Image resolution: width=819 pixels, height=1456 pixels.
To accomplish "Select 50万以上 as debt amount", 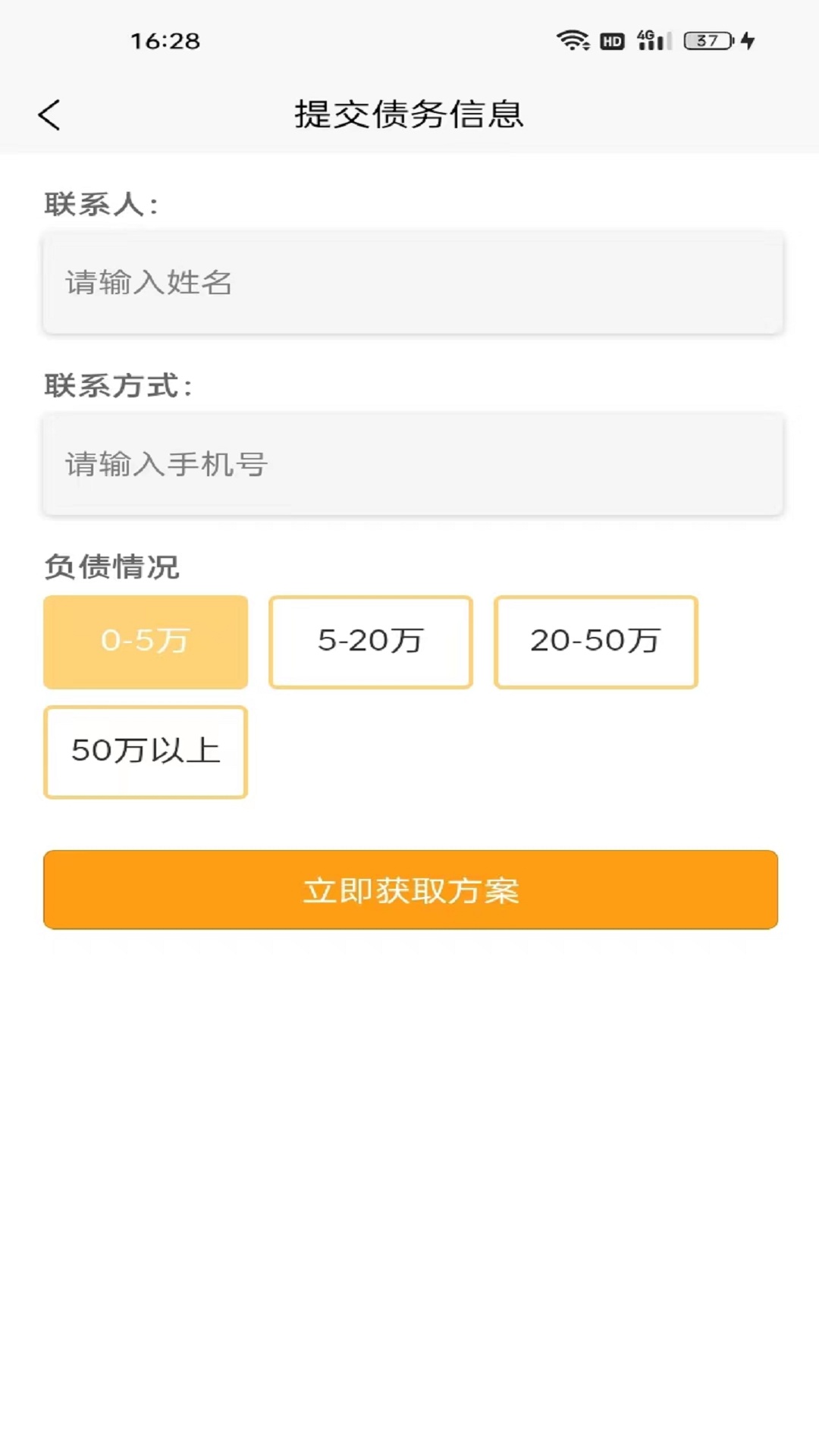I will pyautogui.click(x=146, y=752).
